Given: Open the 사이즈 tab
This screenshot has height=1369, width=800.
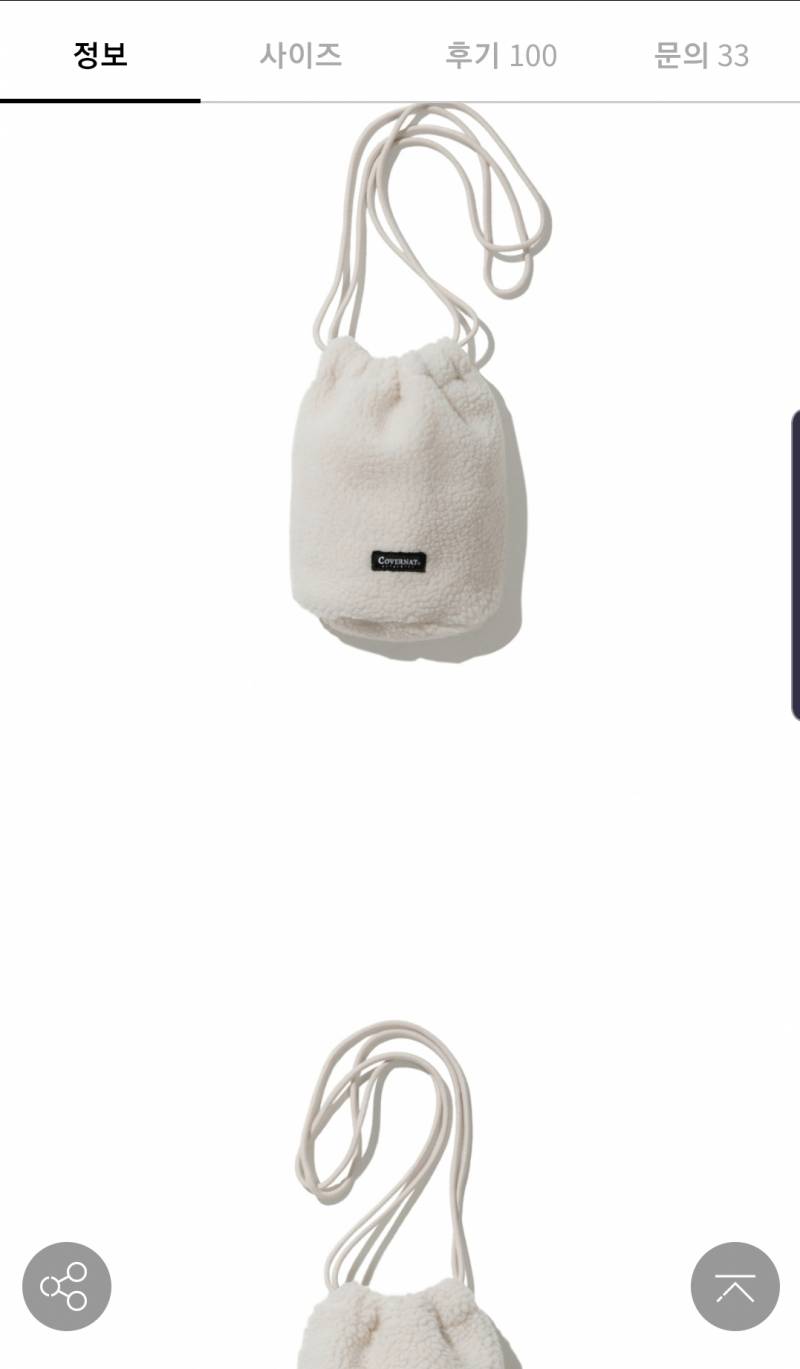Looking at the screenshot, I should (x=300, y=54).
